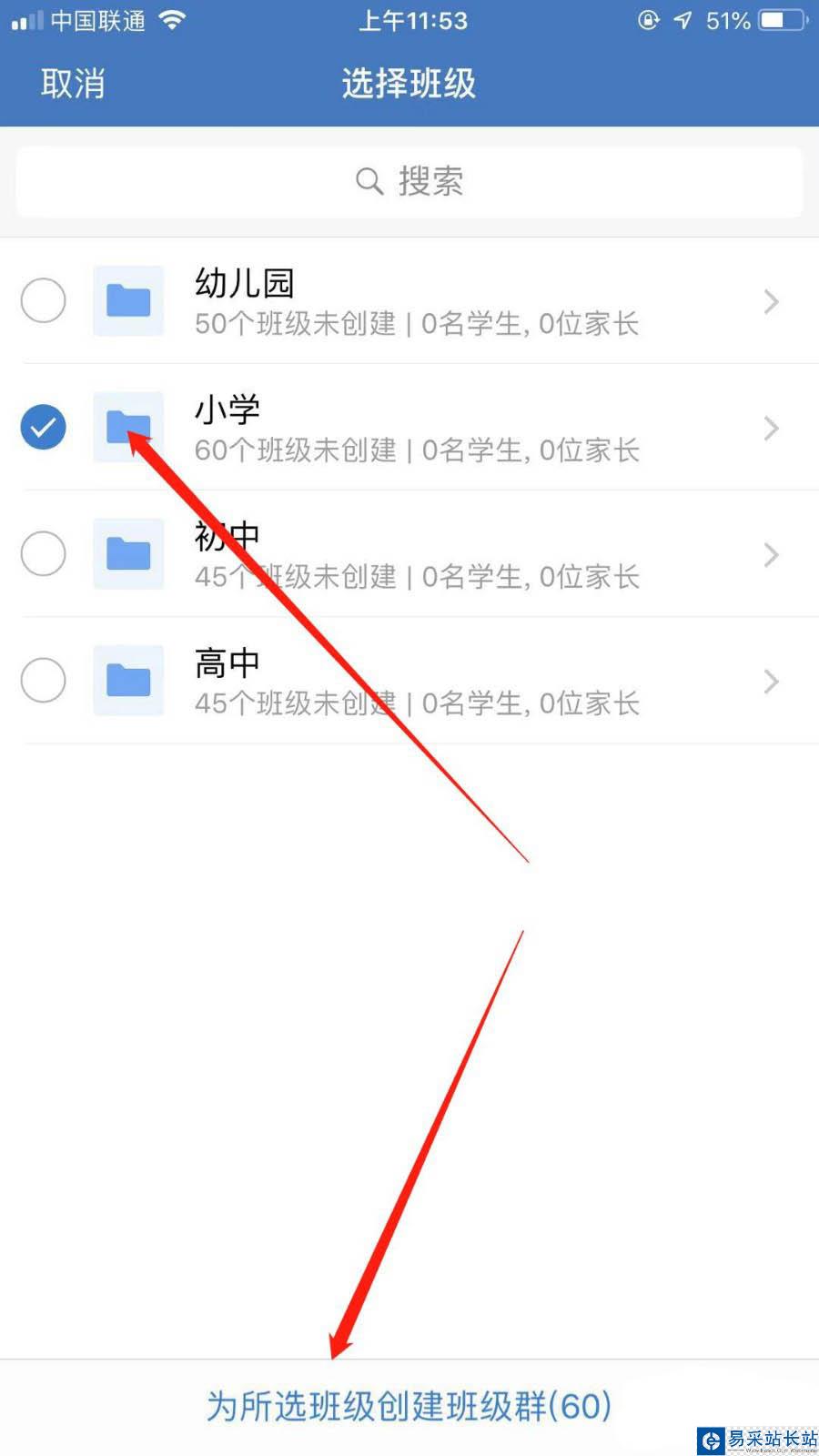Select the 幼儿园 checkbox

point(44,301)
